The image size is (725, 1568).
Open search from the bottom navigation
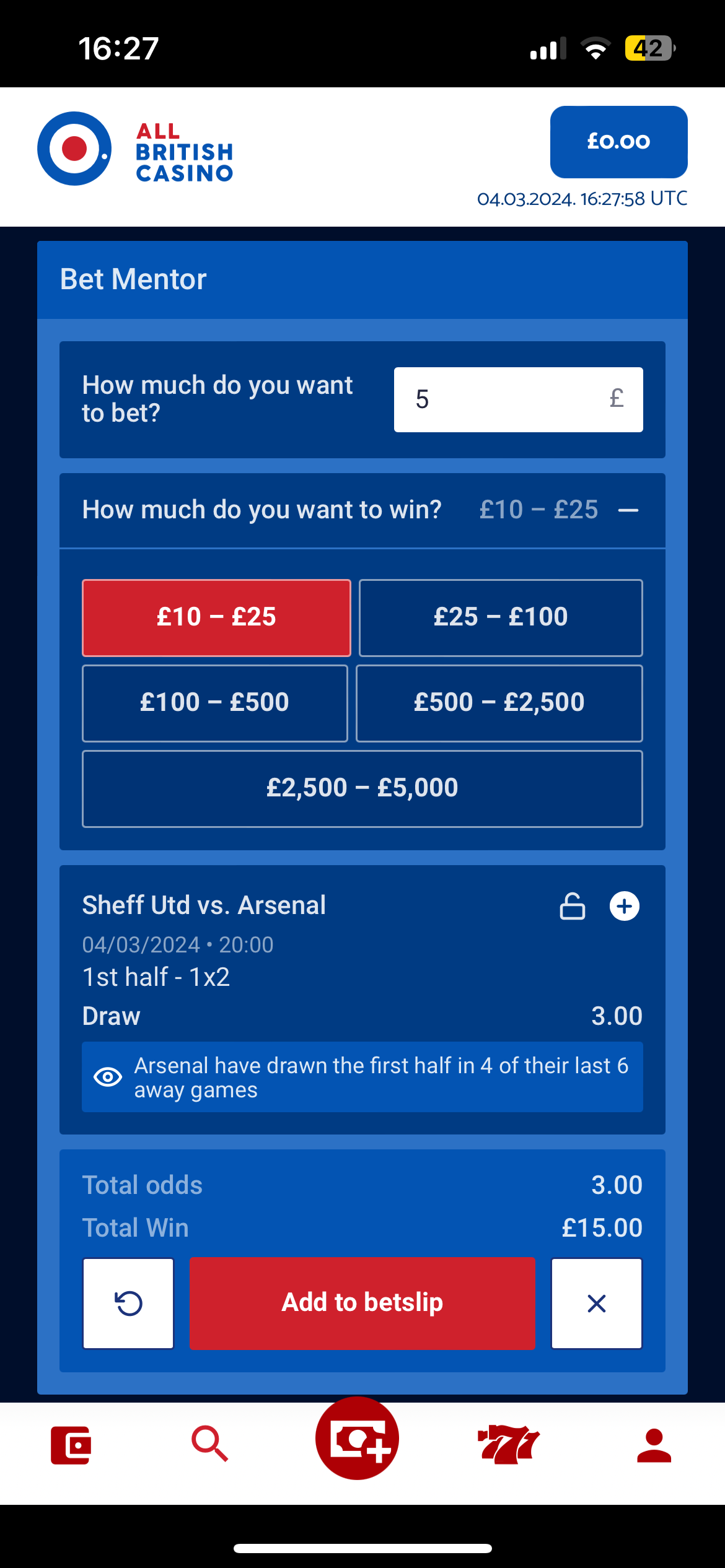point(210,1444)
